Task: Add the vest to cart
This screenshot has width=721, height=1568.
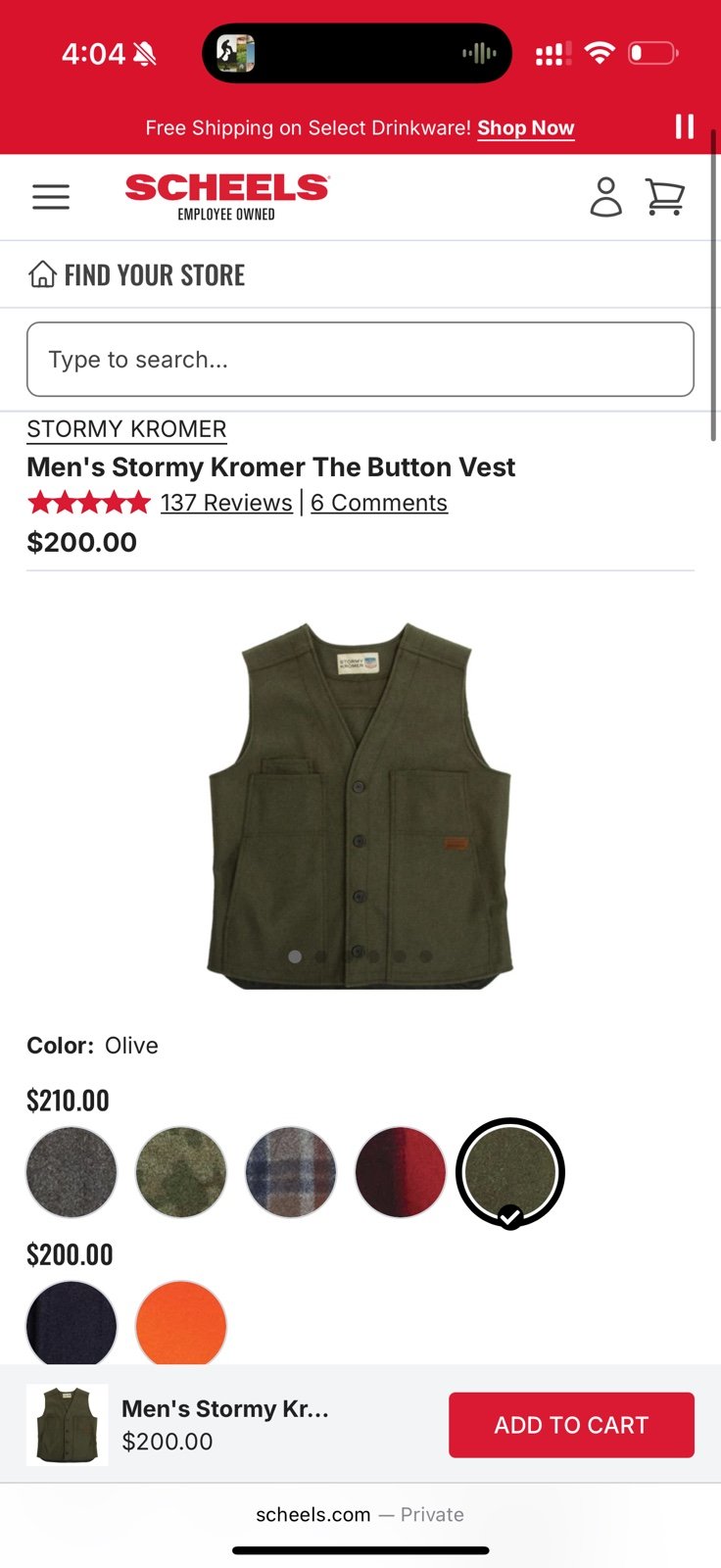Action: pyautogui.click(x=571, y=1425)
